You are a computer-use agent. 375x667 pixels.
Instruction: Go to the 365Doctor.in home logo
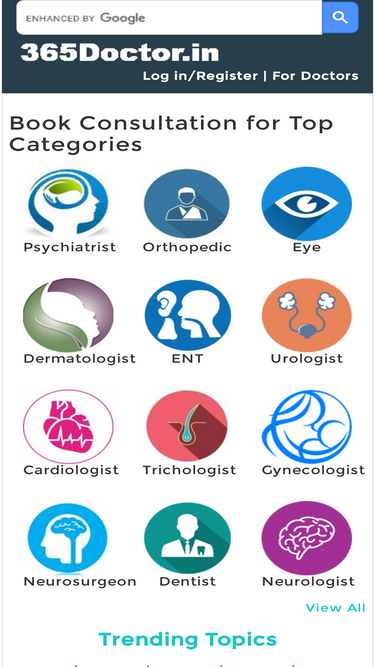(119, 53)
